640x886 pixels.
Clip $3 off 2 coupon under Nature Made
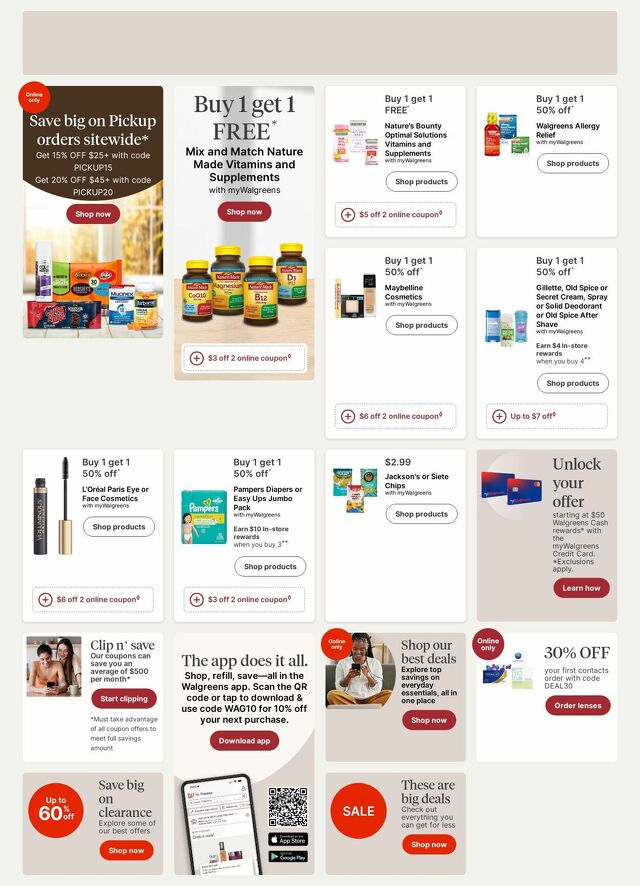click(244, 358)
